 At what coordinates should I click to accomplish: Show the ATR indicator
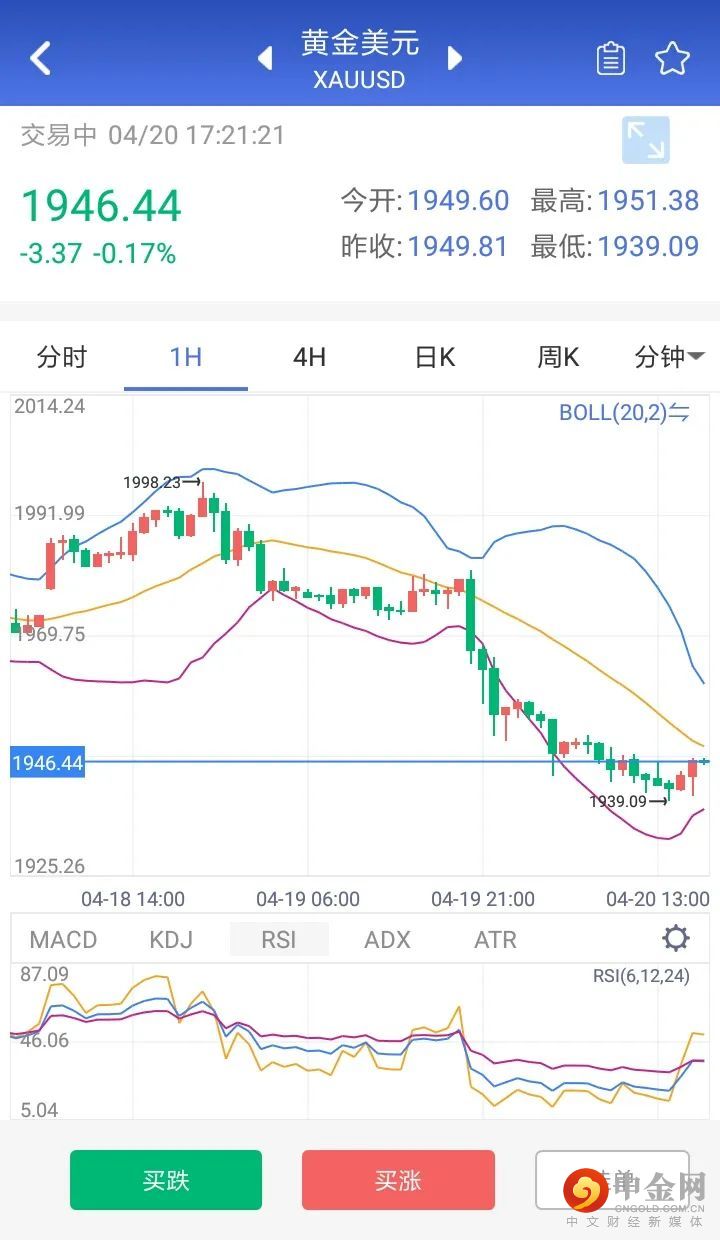496,940
